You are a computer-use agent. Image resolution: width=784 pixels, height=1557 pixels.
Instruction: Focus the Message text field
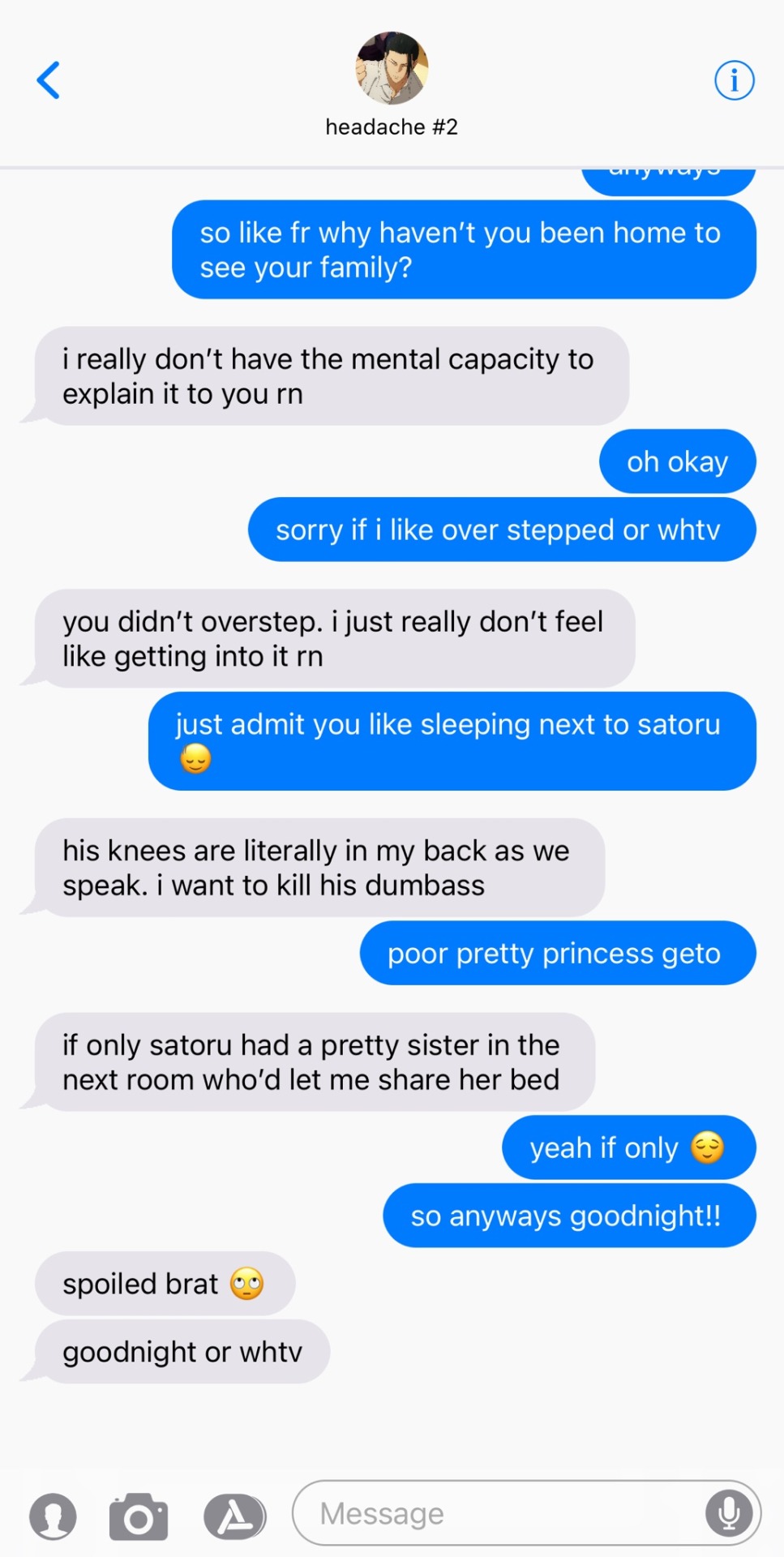click(x=495, y=1513)
